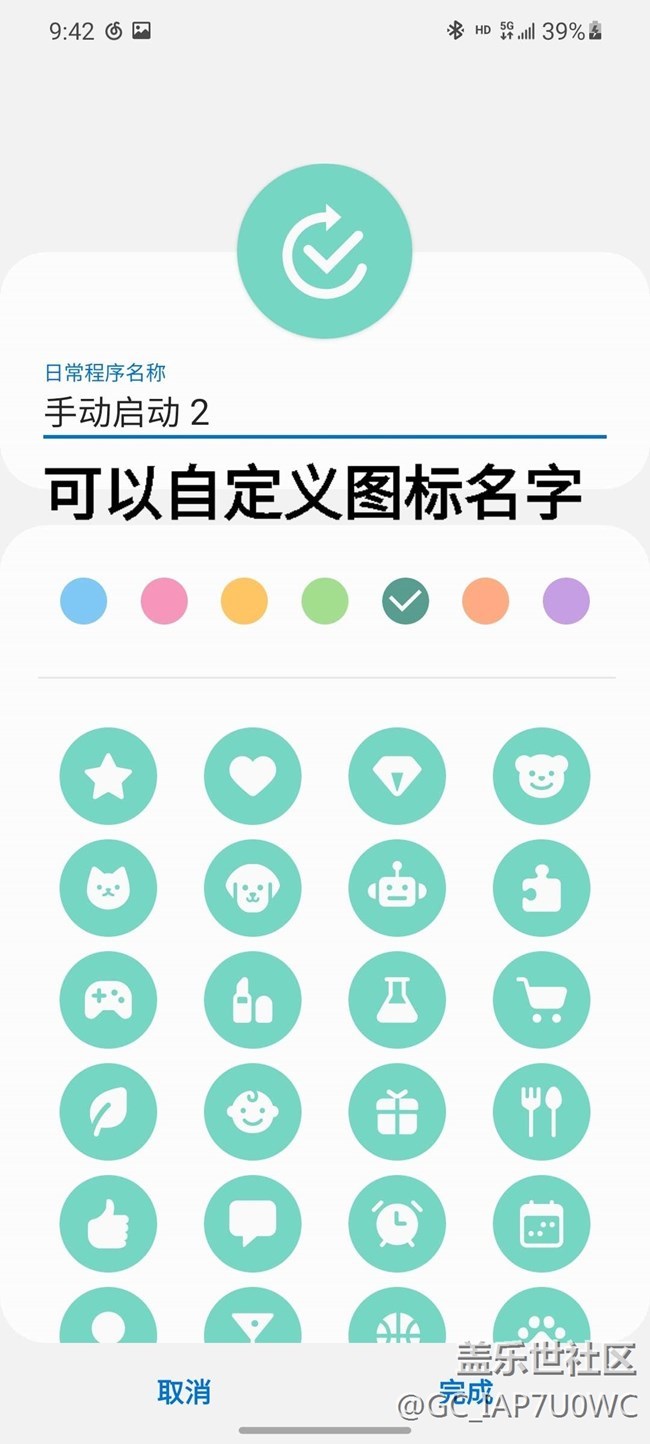
Task: Pick the alarm clock icon
Action: 397,1224
